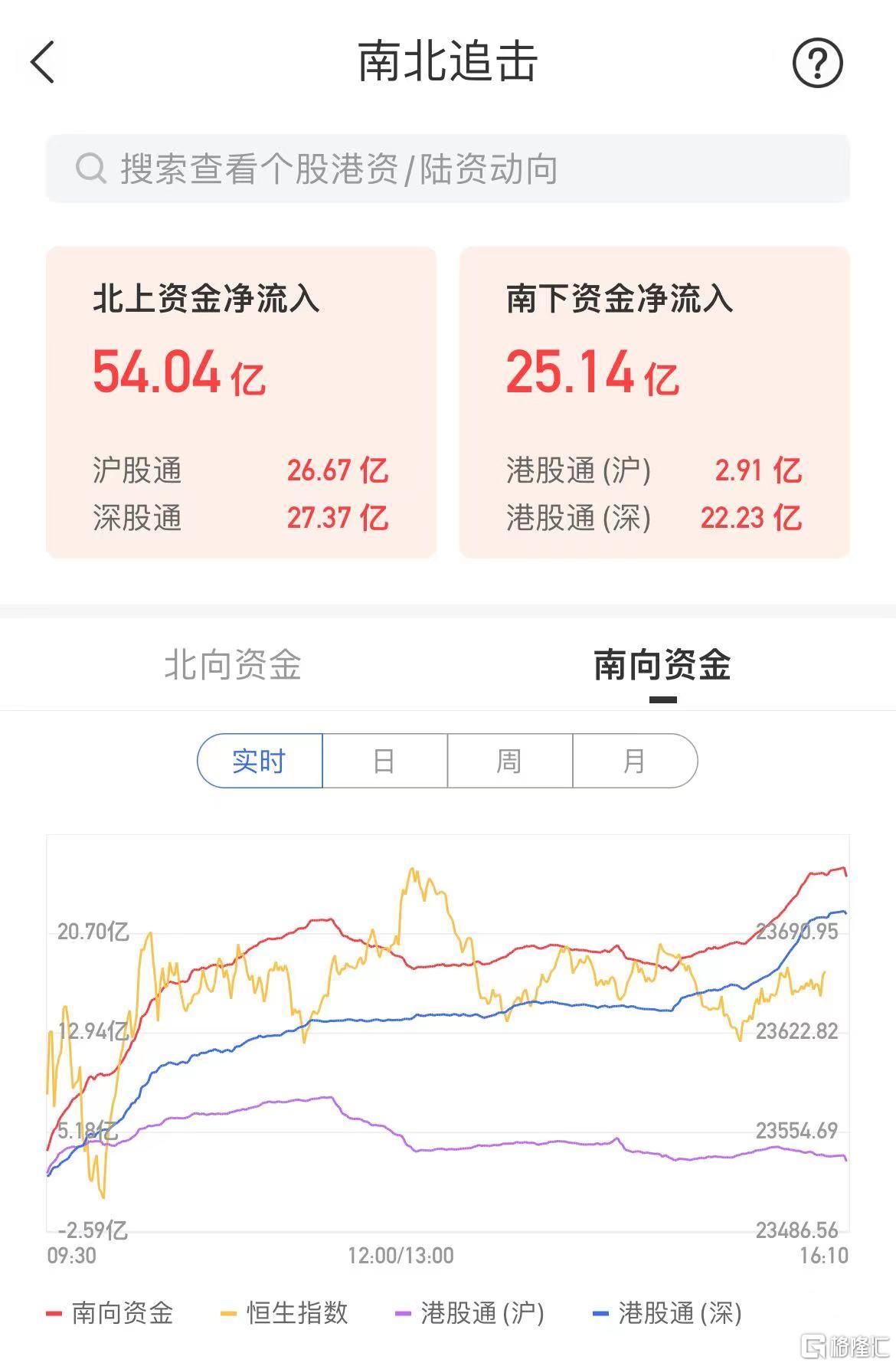Open the 南下资金净流入 card
Viewport: 896px width, 1366px height.
(655, 402)
